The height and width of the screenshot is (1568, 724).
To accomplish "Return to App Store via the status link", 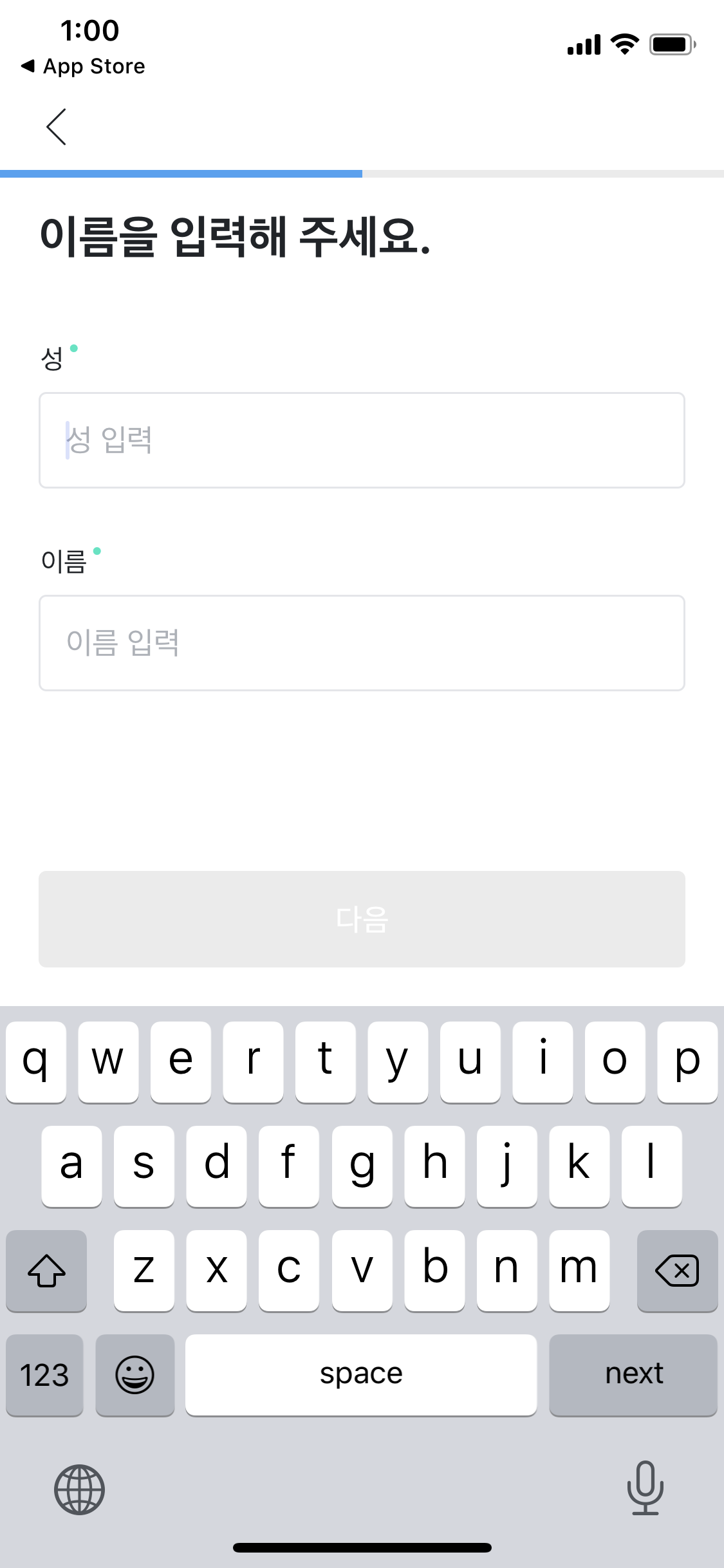I will [x=84, y=66].
